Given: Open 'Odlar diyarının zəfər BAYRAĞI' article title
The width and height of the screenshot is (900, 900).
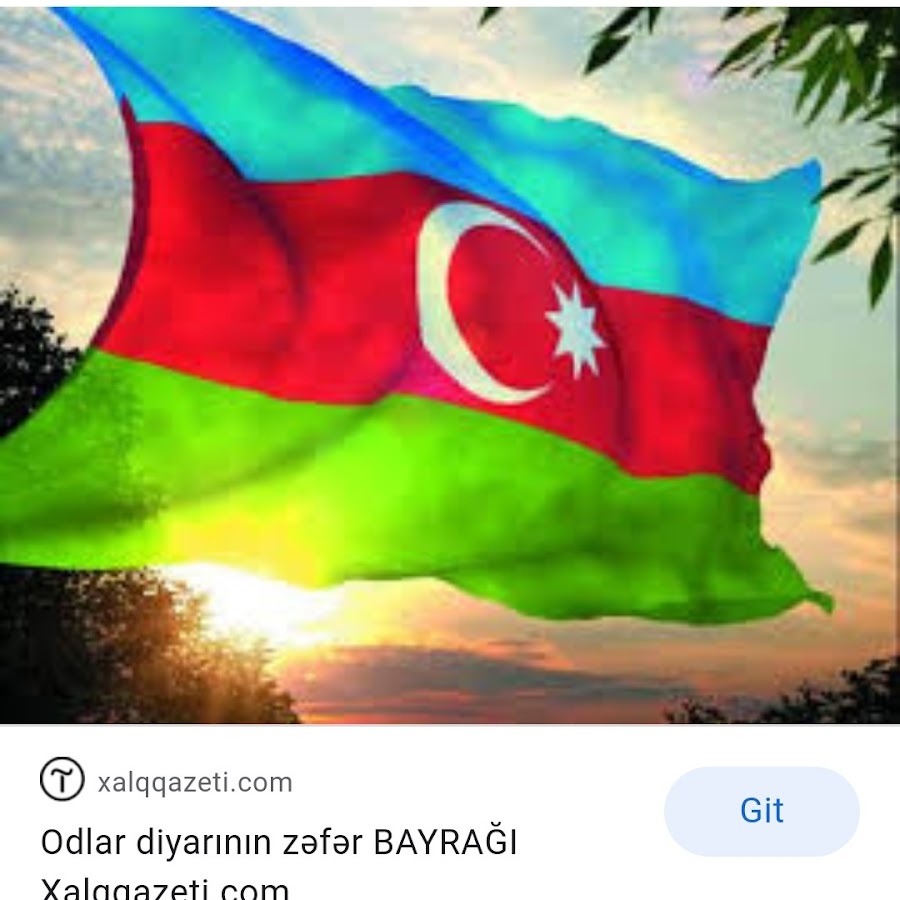Looking at the screenshot, I should point(278,843).
